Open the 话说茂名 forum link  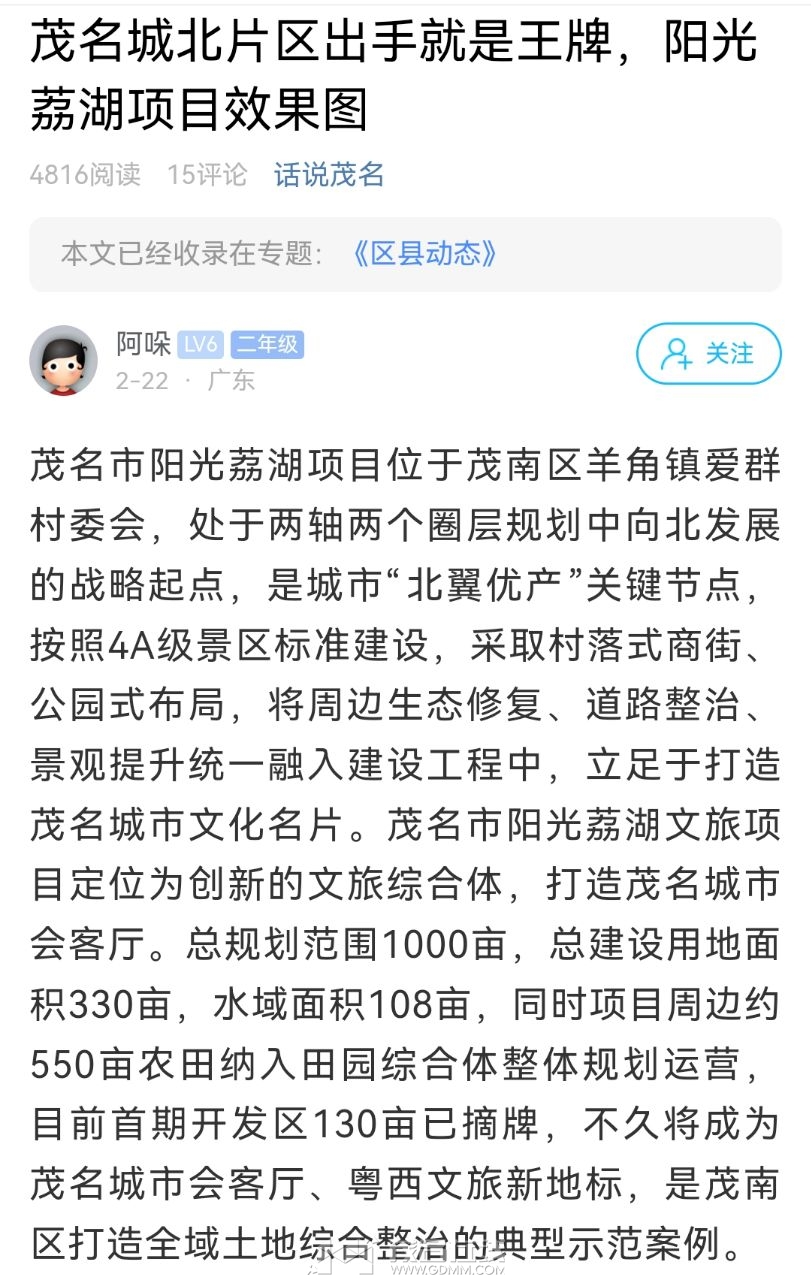329,174
